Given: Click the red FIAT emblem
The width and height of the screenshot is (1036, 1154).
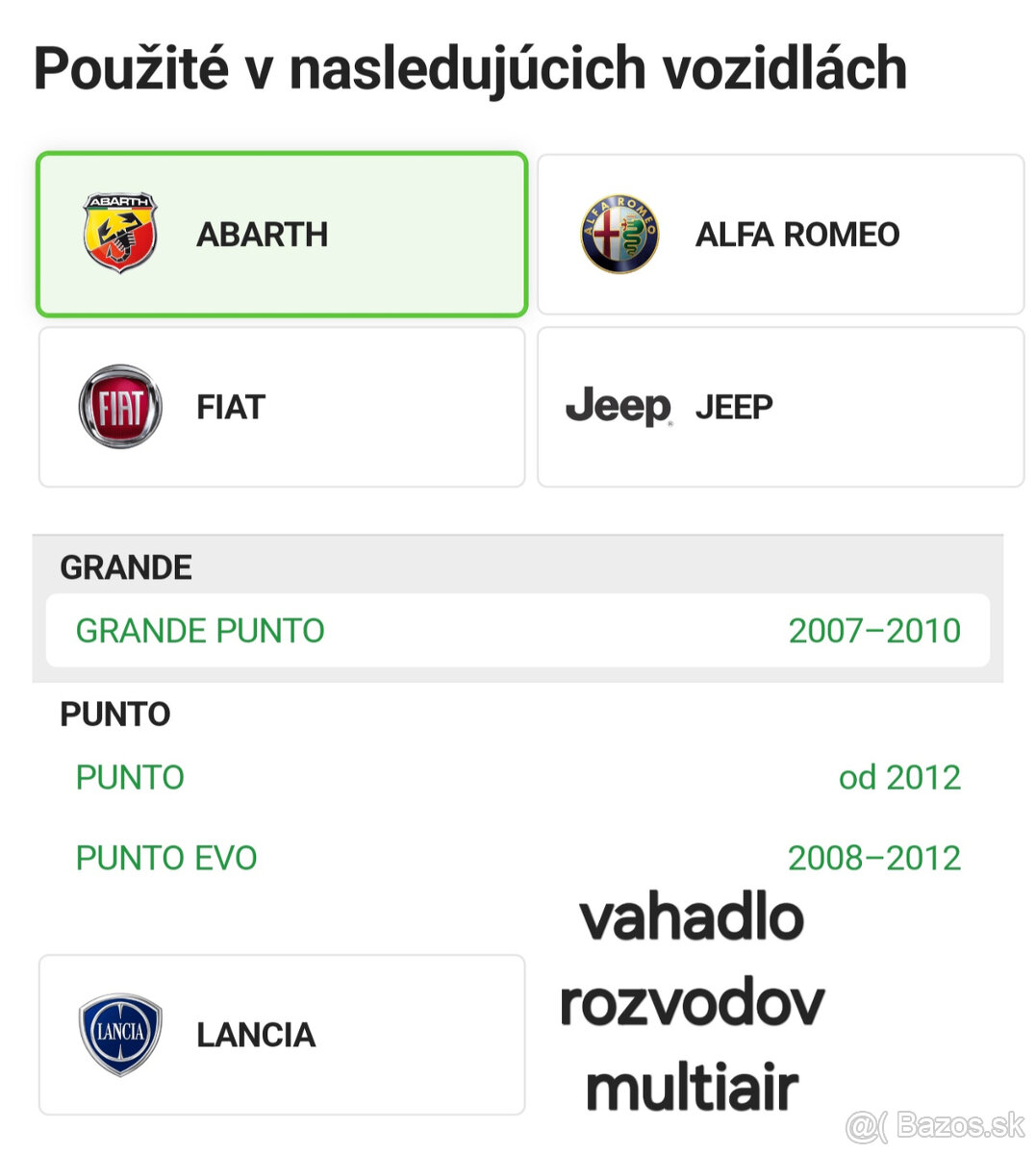Looking at the screenshot, I should point(118,406).
